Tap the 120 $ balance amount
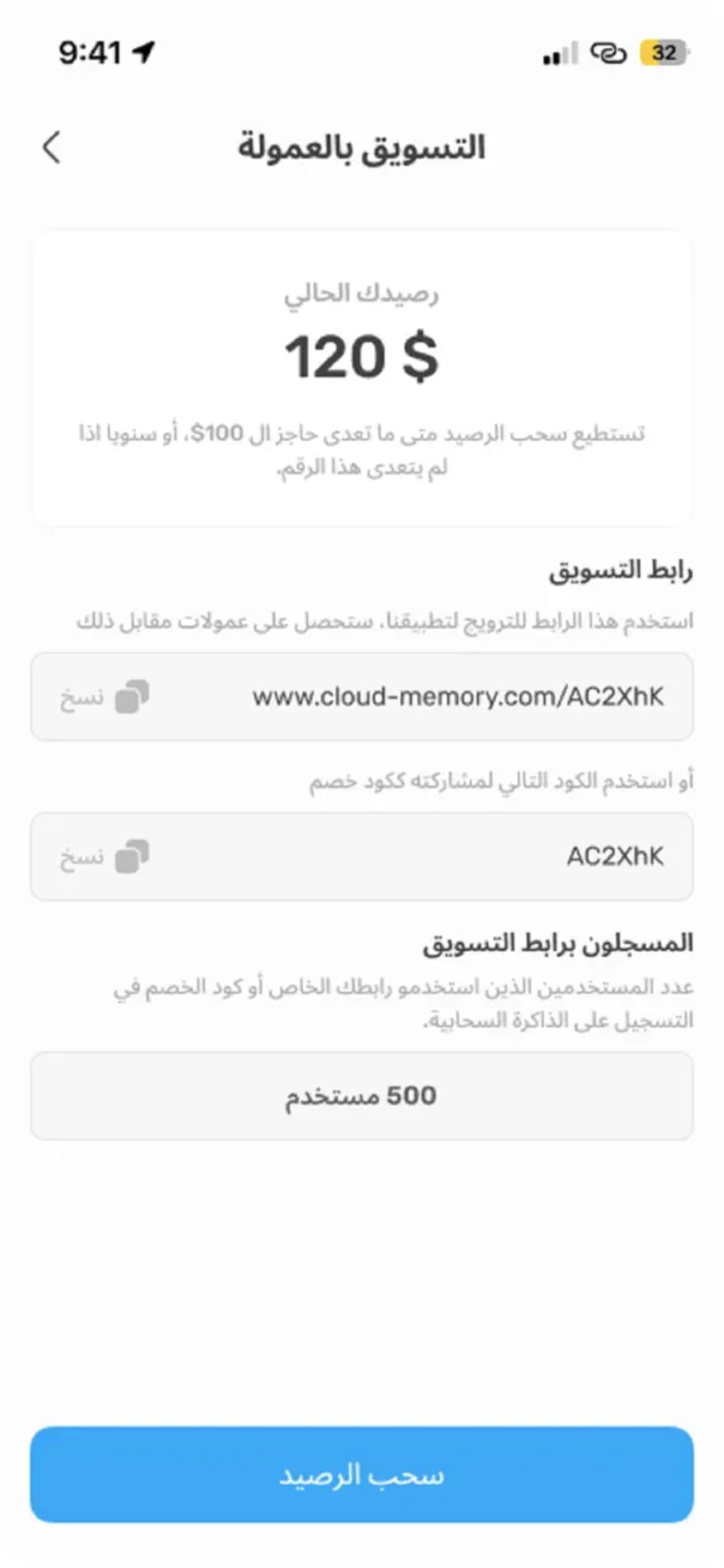Screen dimensions: 724x1568 click(362, 357)
